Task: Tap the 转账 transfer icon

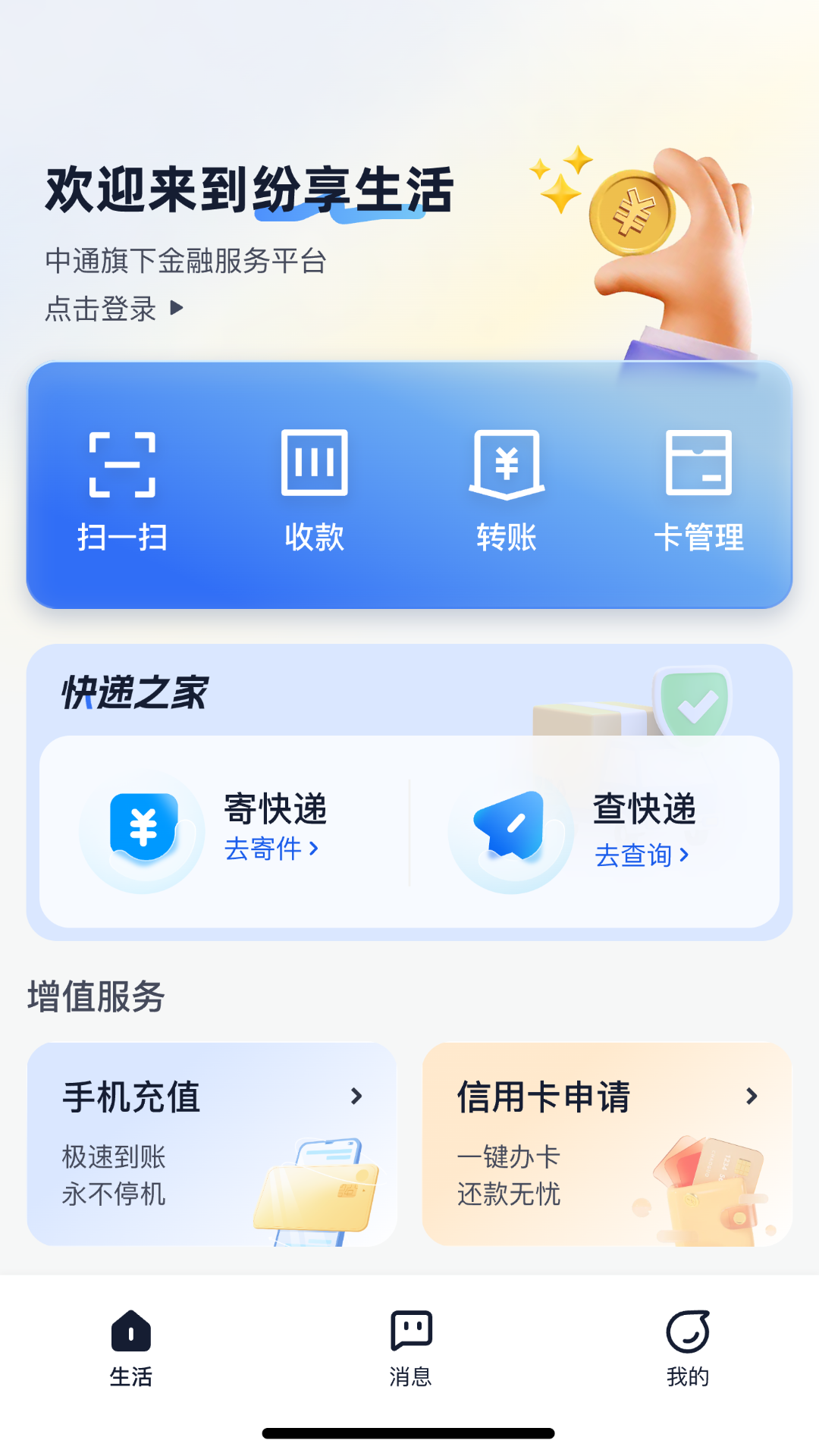Action: click(x=507, y=465)
